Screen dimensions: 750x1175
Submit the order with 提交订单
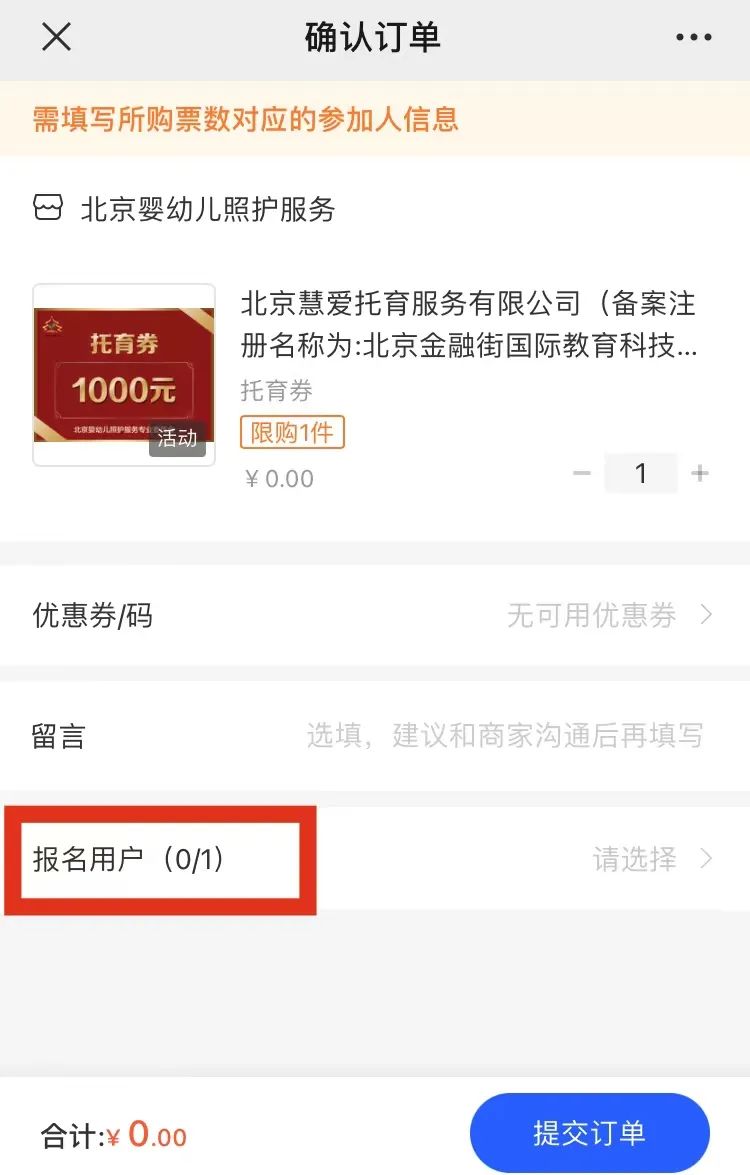[x=589, y=1133]
